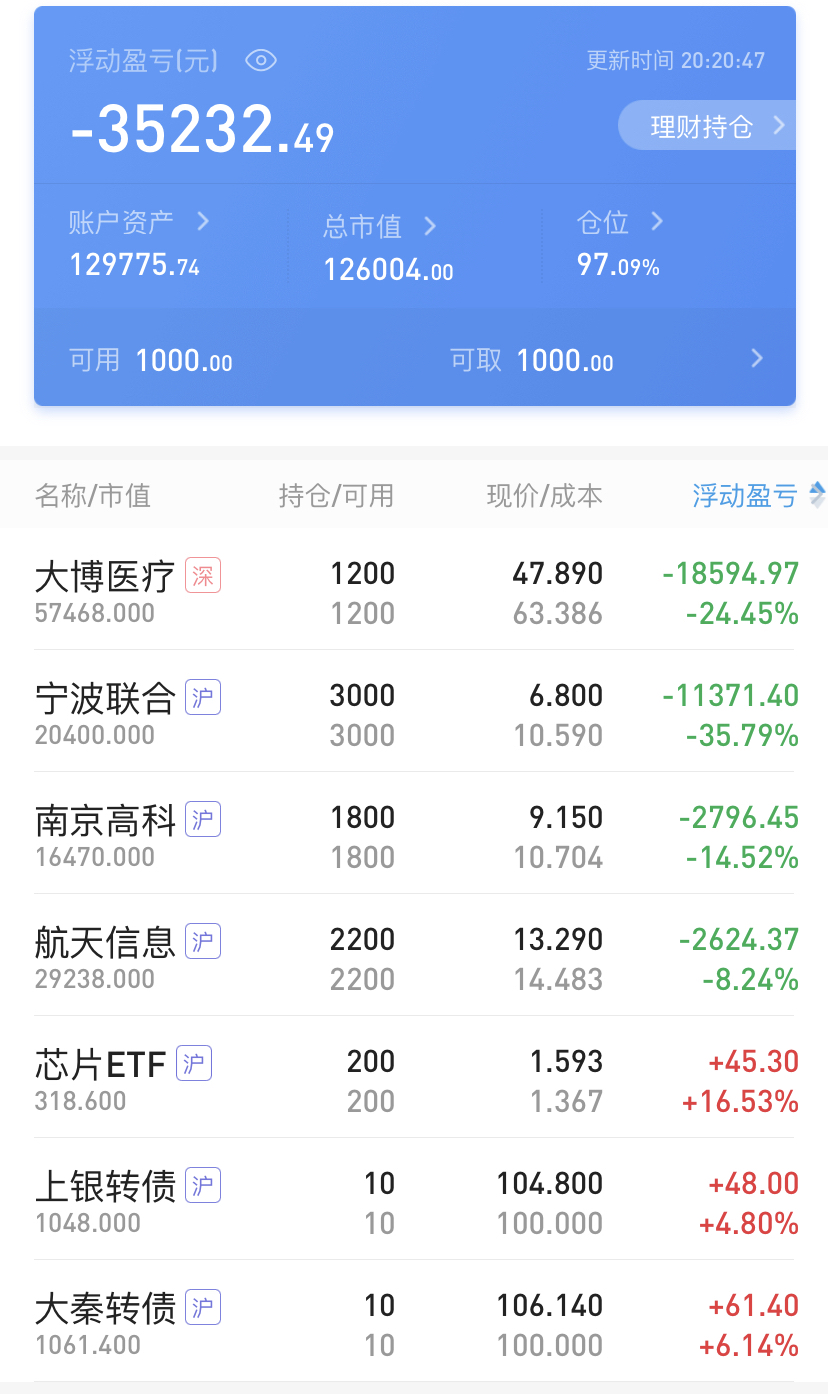828x1394 pixels.
Task: Open 账户资产 details
Action: [x=138, y=222]
